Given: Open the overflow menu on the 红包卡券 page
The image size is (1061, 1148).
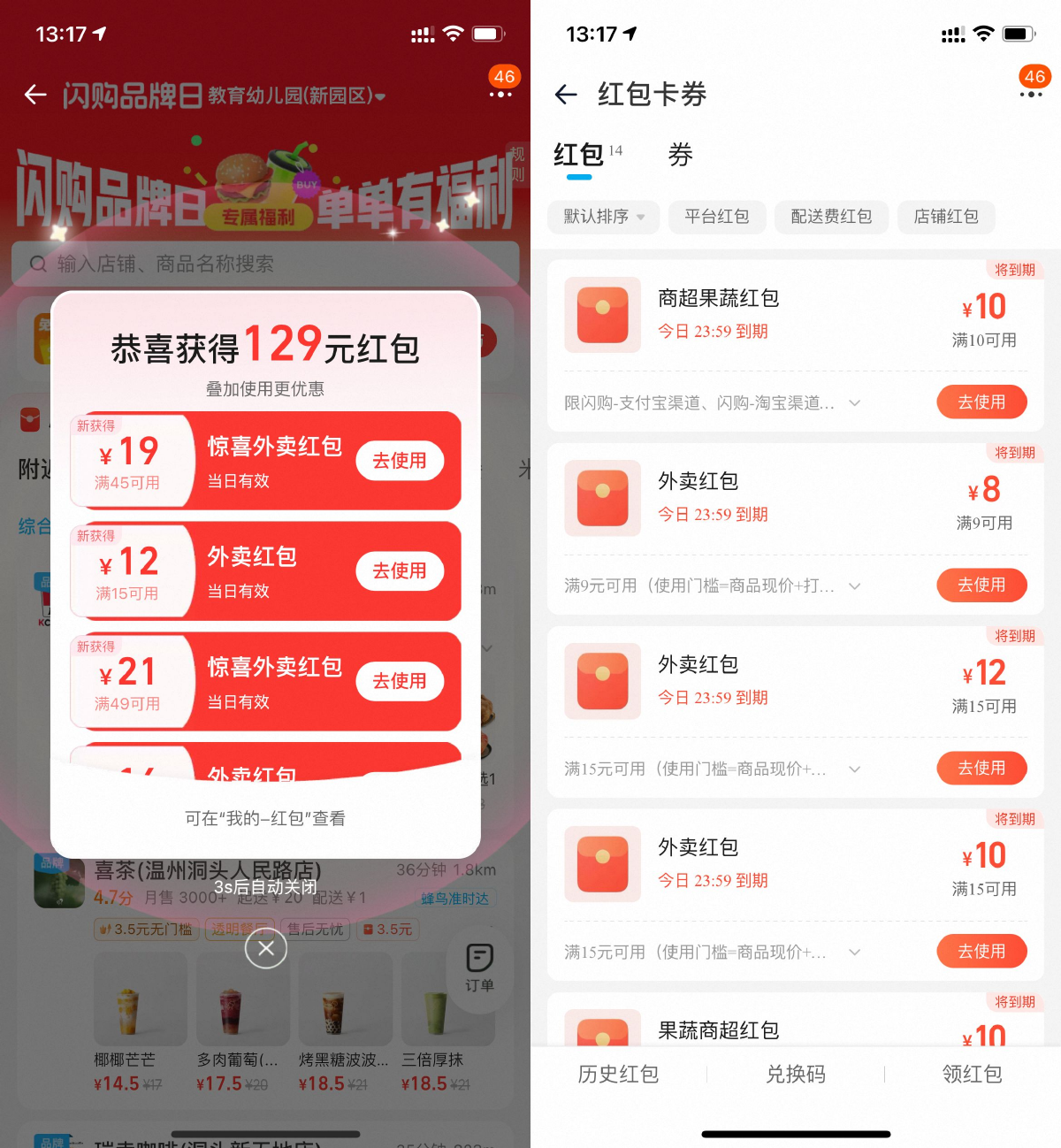Looking at the screenshot, I should [1031, 94].
